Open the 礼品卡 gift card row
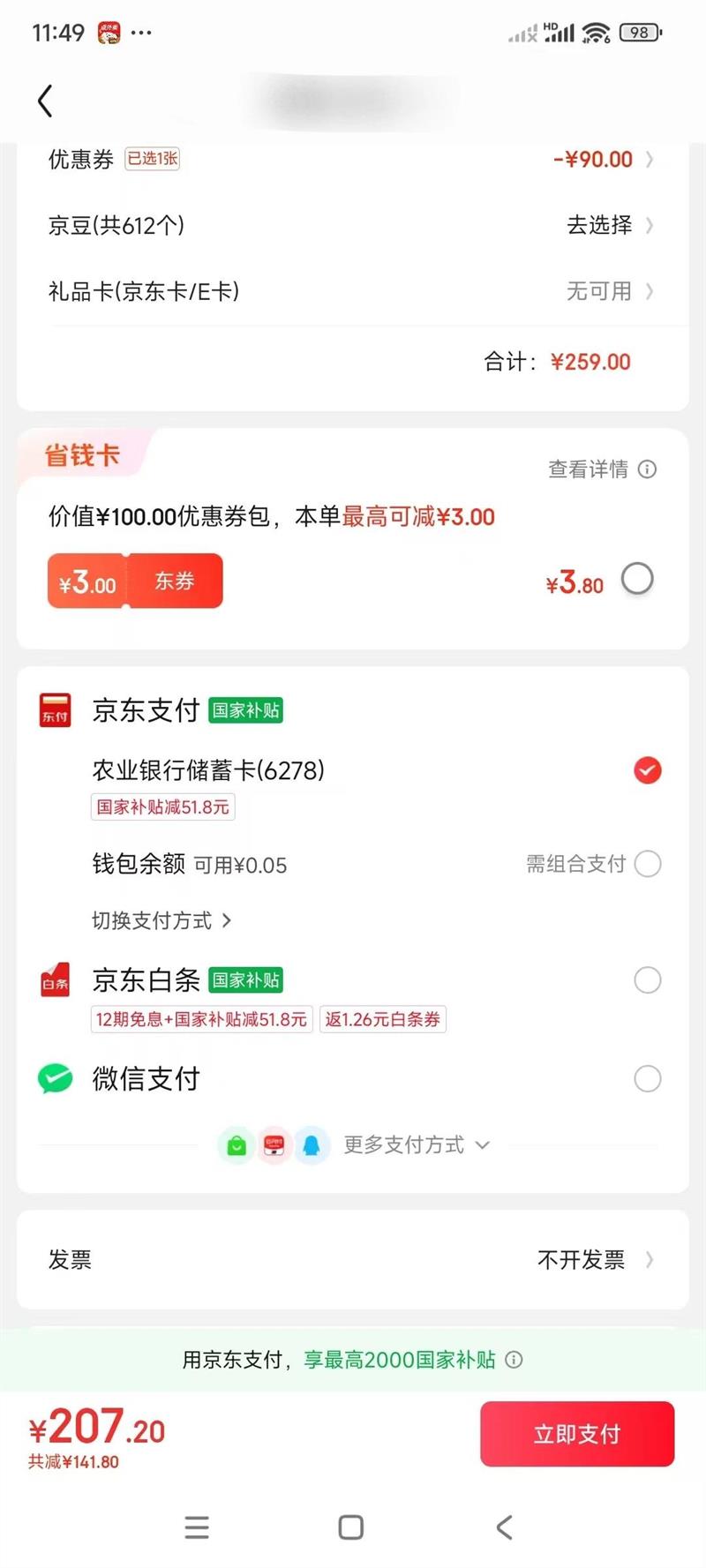Image resolution: width=706 pixels, height=1568 pixels. click(x=352, y=291)
